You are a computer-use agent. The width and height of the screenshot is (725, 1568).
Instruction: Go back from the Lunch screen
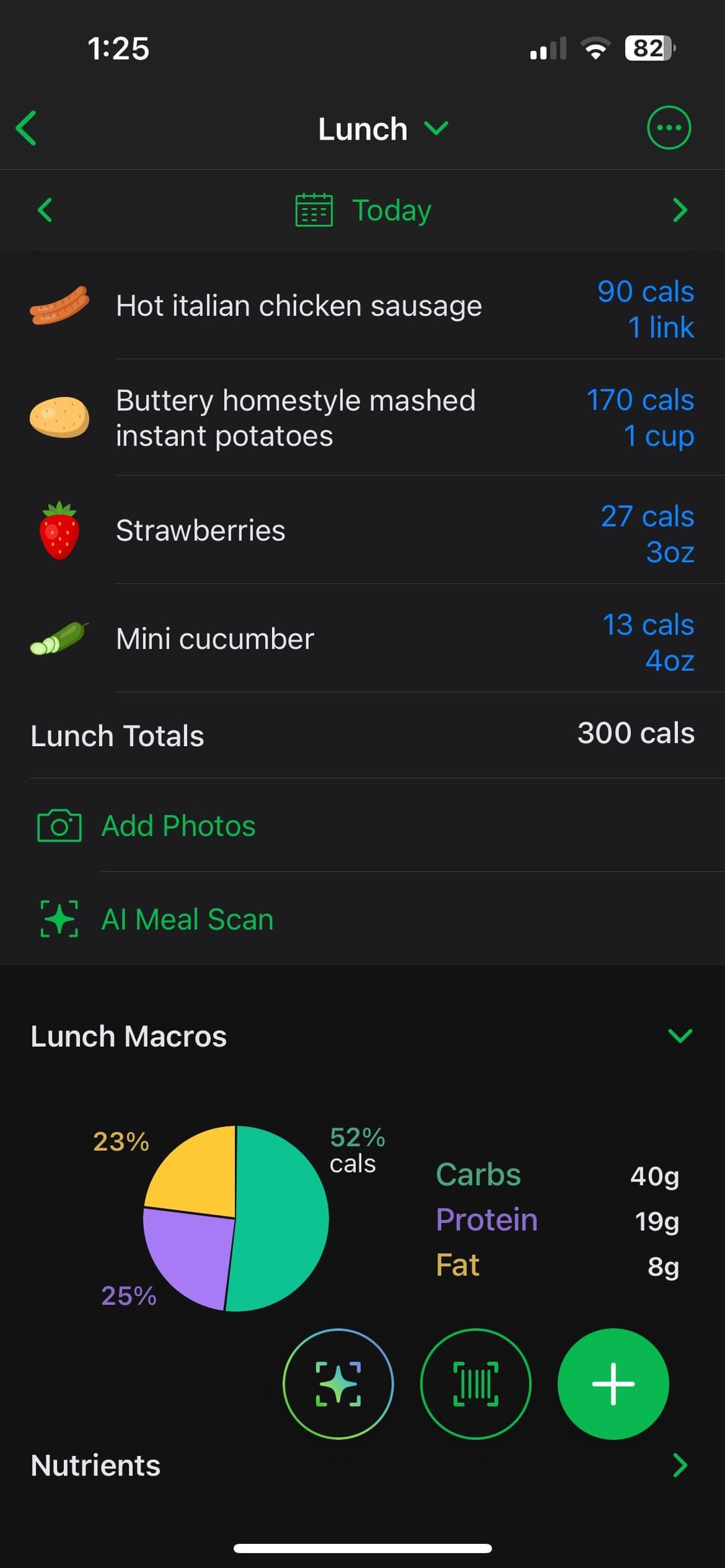pos(27,128)
